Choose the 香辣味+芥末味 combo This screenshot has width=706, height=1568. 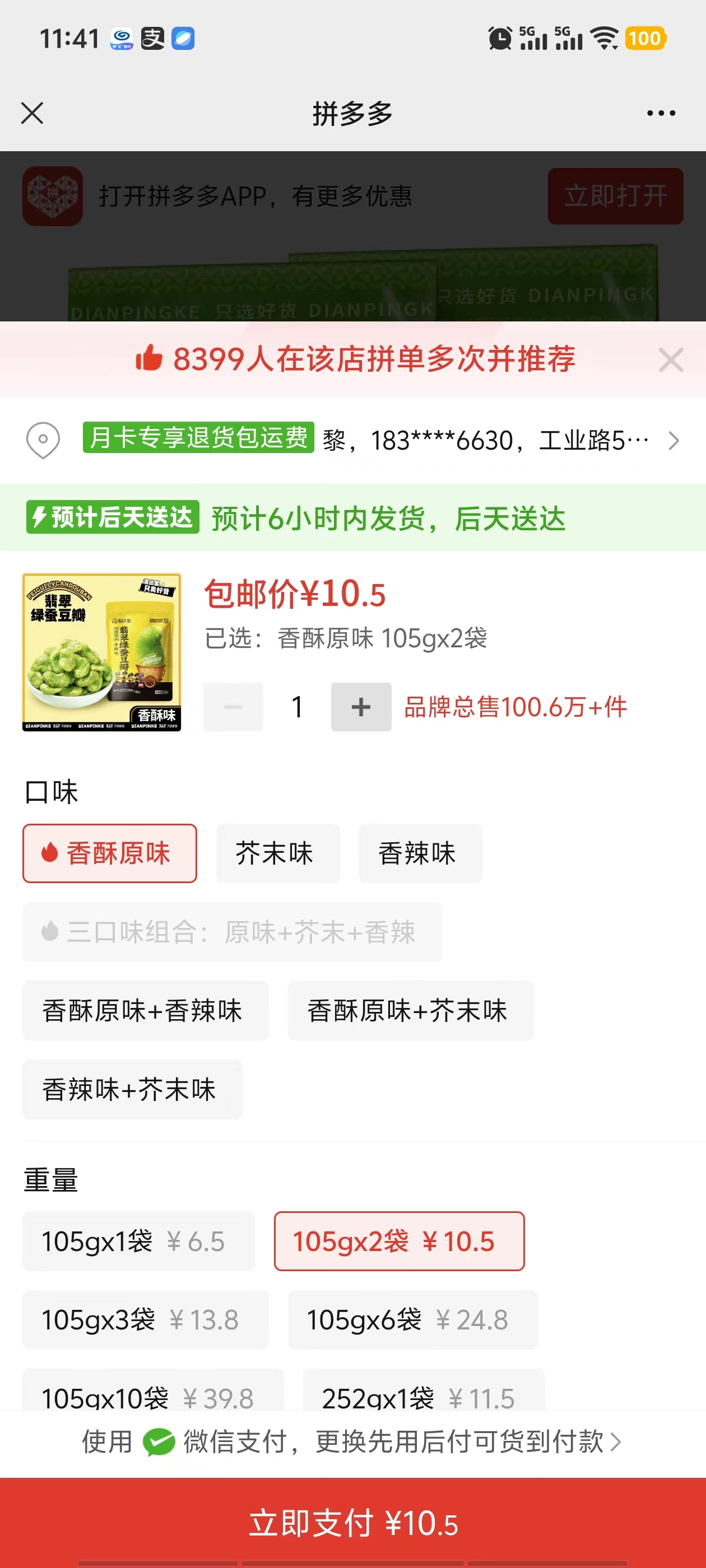132,1089
